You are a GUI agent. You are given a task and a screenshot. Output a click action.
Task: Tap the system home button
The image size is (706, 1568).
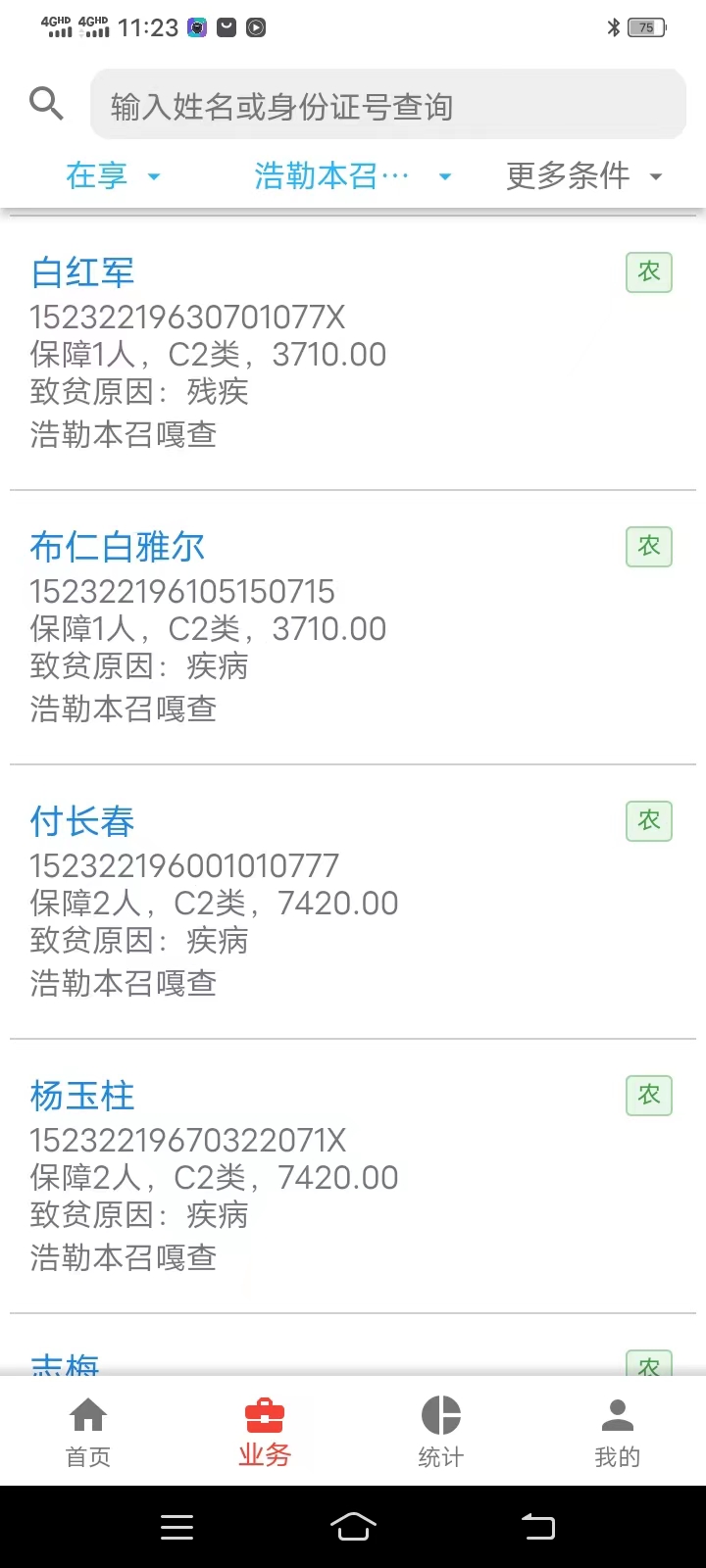[x=353, y=1526]
